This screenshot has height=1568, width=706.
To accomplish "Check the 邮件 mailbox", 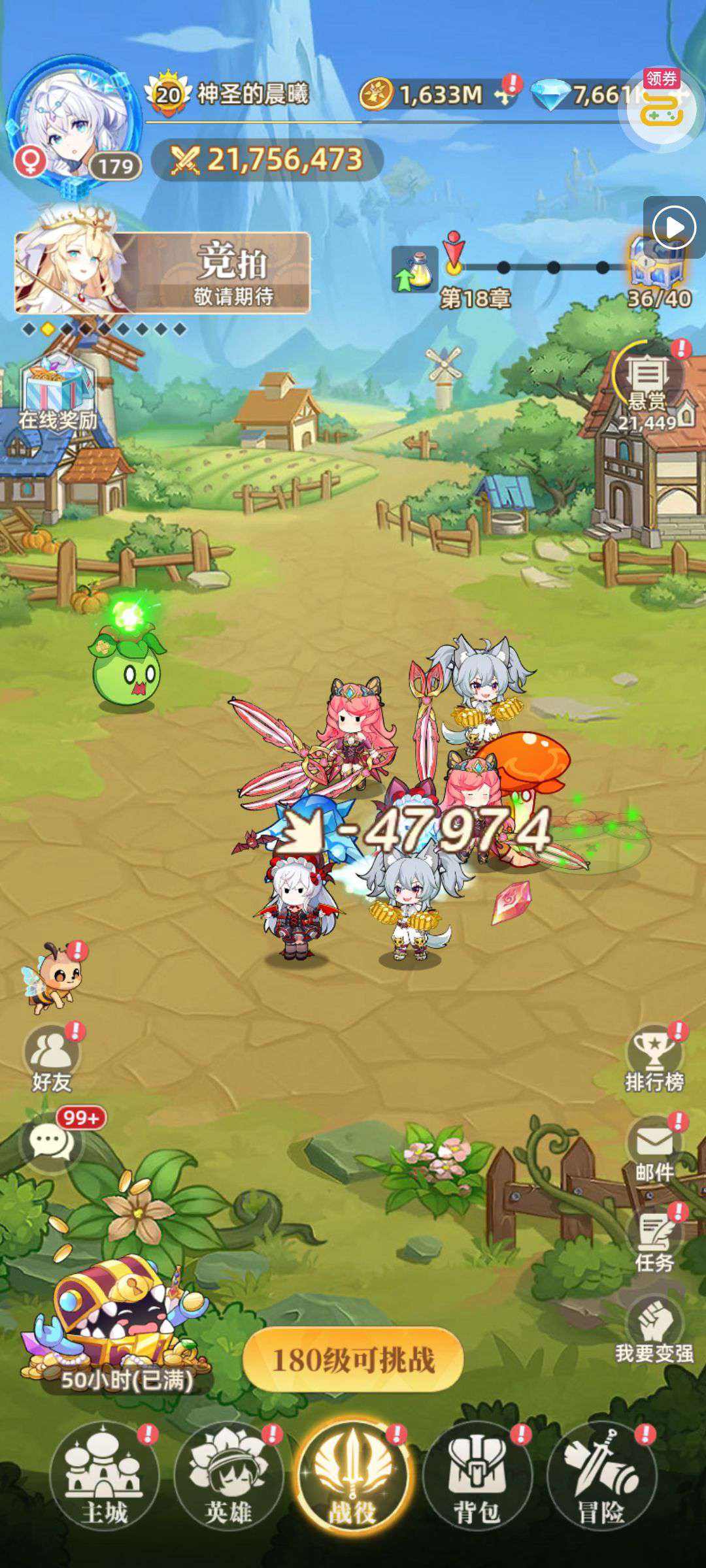I will pos(654,1150).
